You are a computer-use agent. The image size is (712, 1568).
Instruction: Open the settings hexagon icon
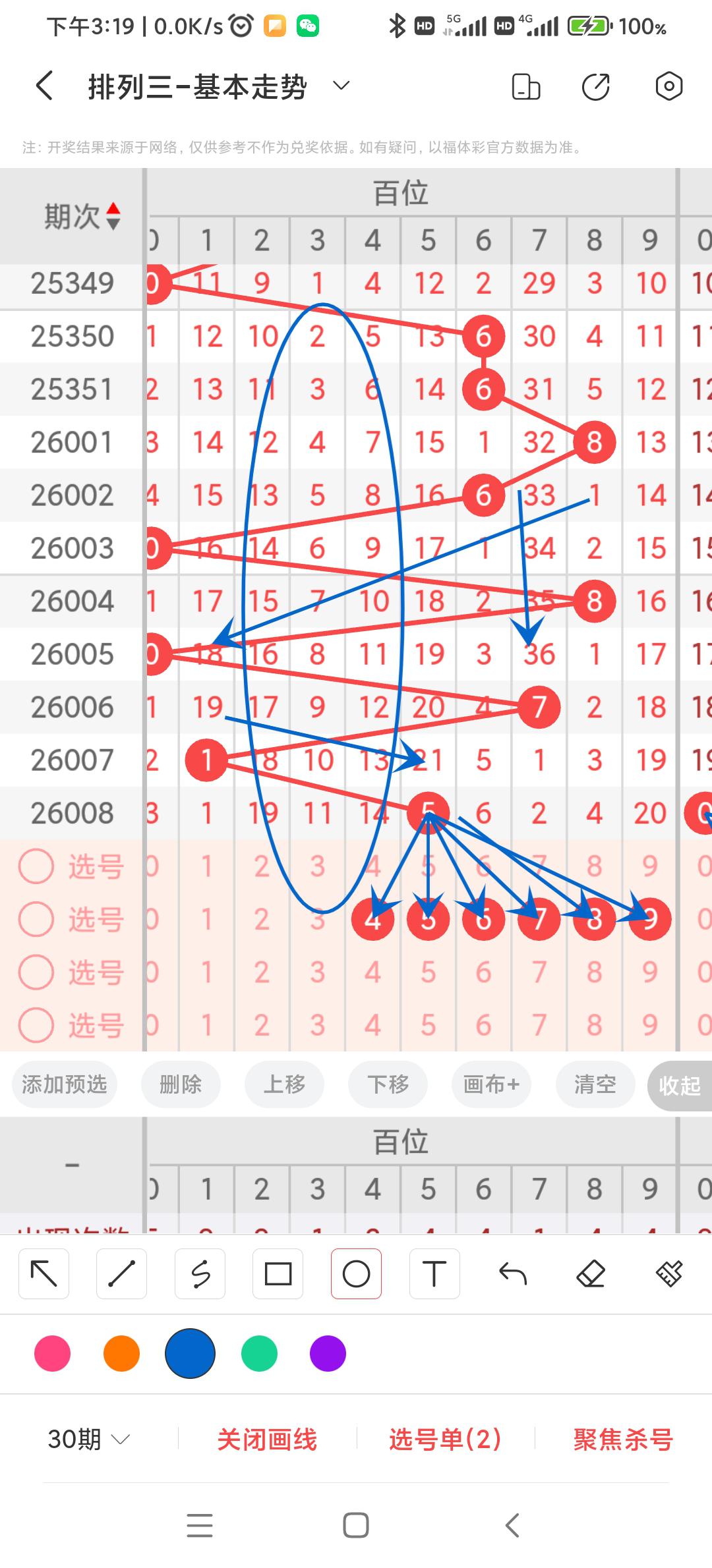tap(668, 86)
